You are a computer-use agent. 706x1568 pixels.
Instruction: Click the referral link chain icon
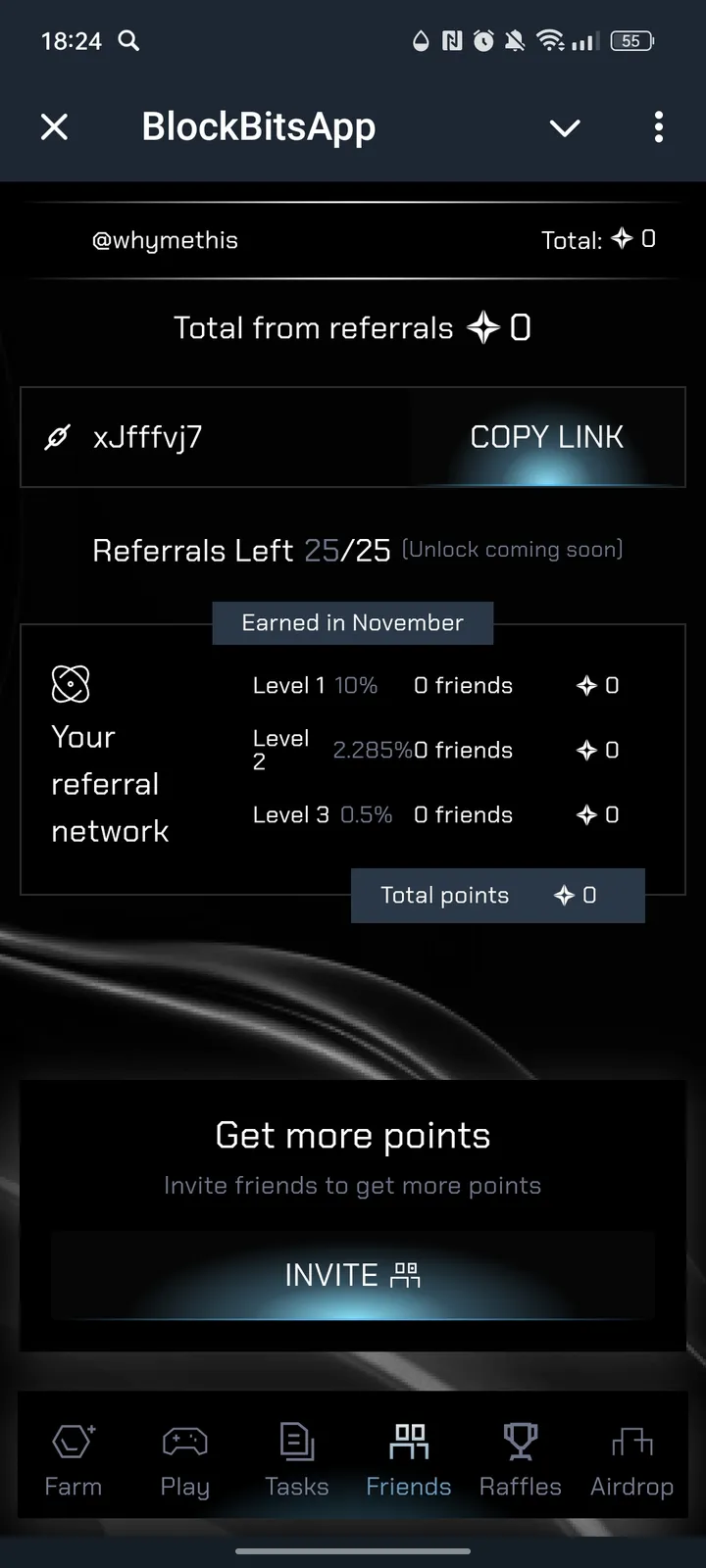coord(57,437)
